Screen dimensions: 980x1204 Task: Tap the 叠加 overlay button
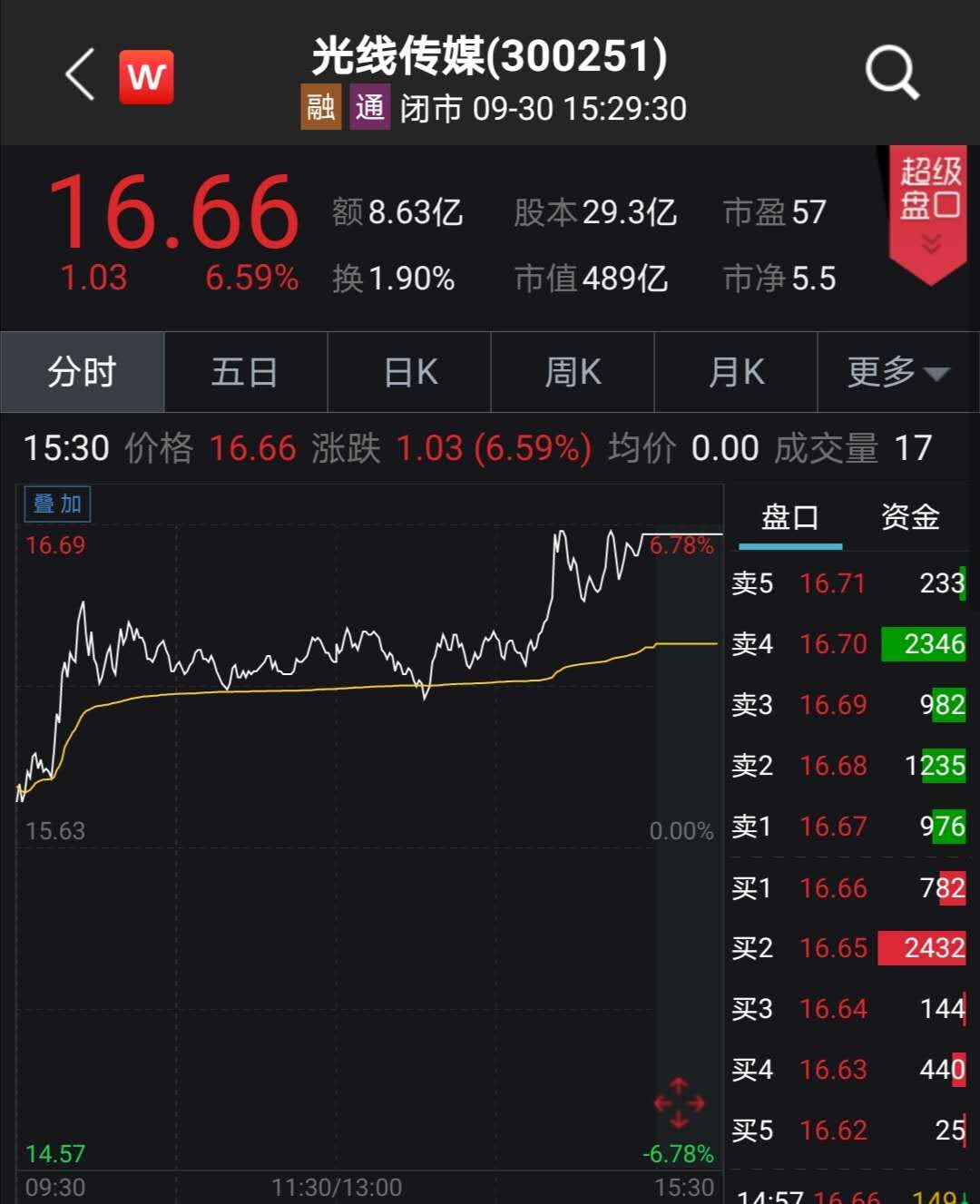click(x=57, y=504)
